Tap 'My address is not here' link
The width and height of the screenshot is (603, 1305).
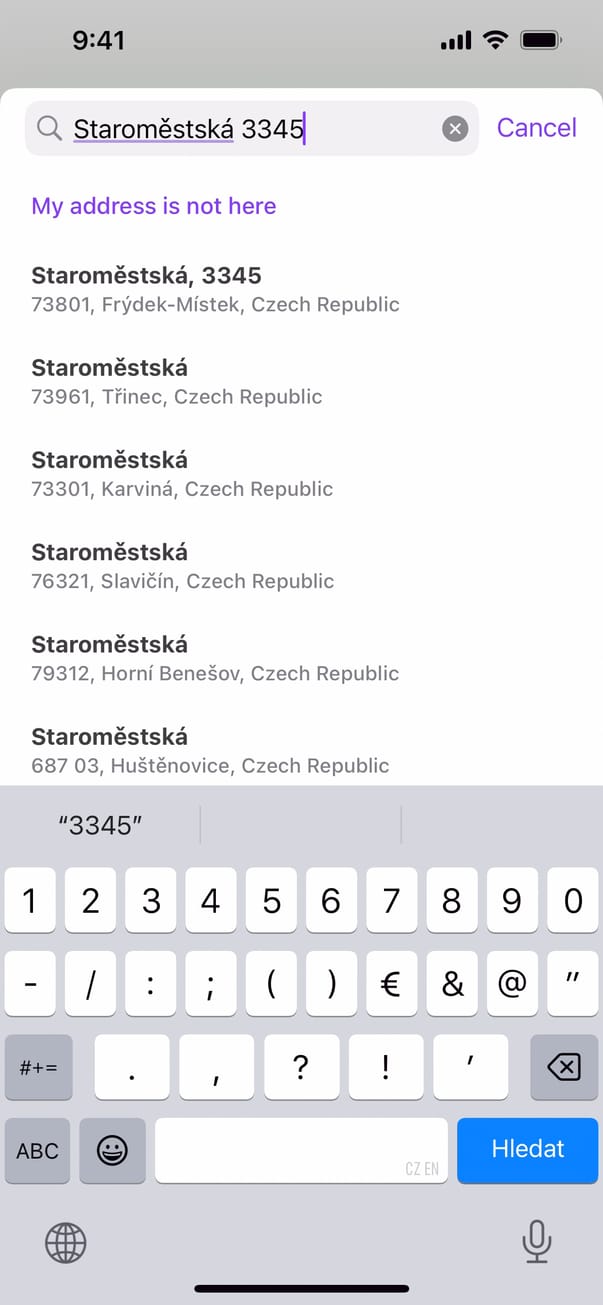(153, 206)
